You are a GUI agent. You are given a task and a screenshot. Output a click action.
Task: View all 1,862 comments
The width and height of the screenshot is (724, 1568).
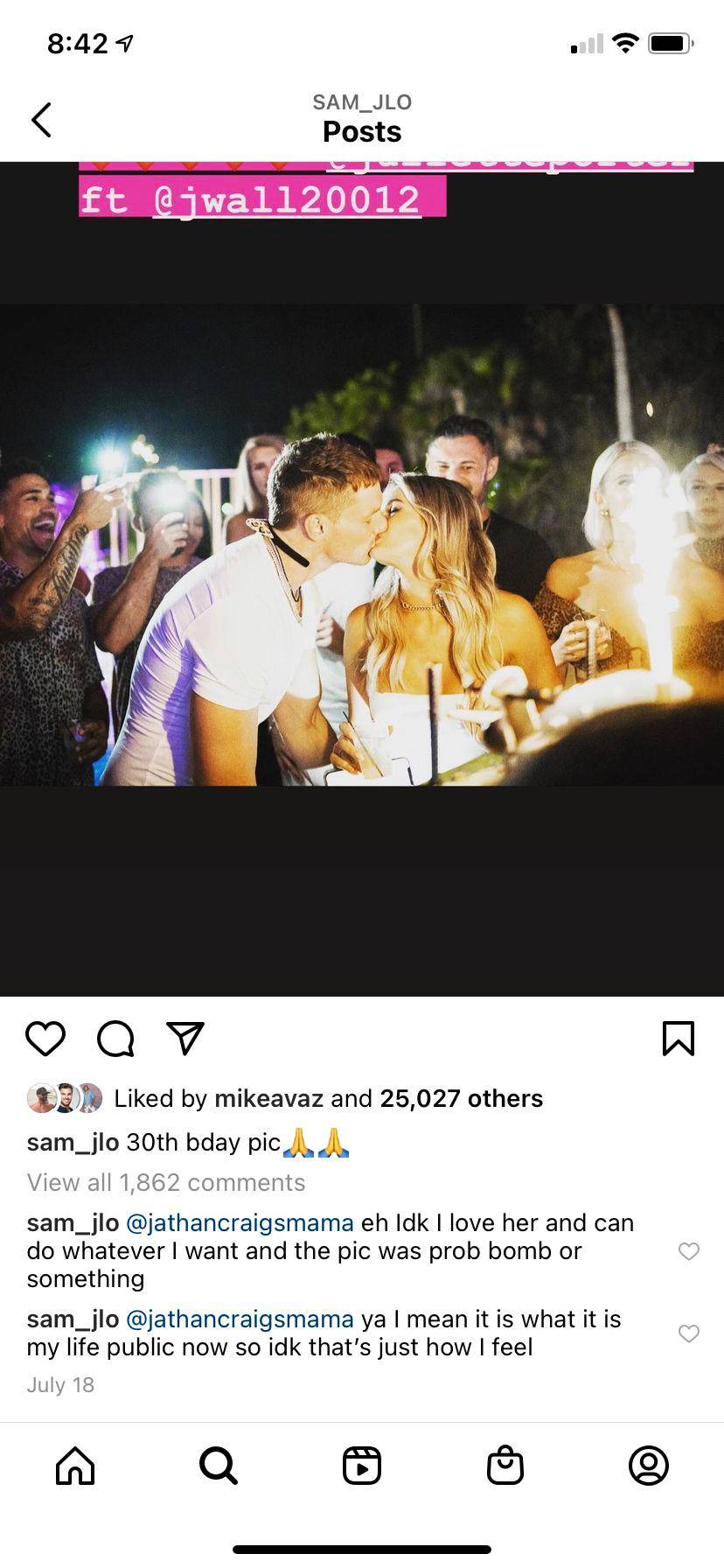(166, 1183)
